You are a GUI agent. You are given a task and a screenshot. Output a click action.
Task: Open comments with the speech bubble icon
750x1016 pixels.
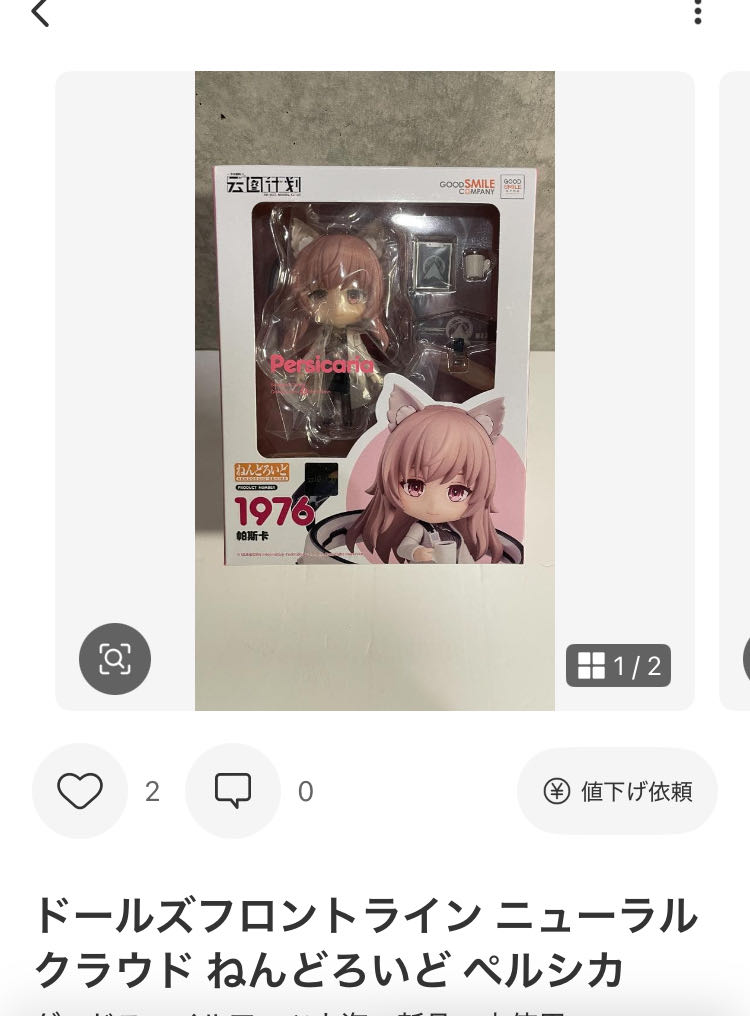coord(233,791)
